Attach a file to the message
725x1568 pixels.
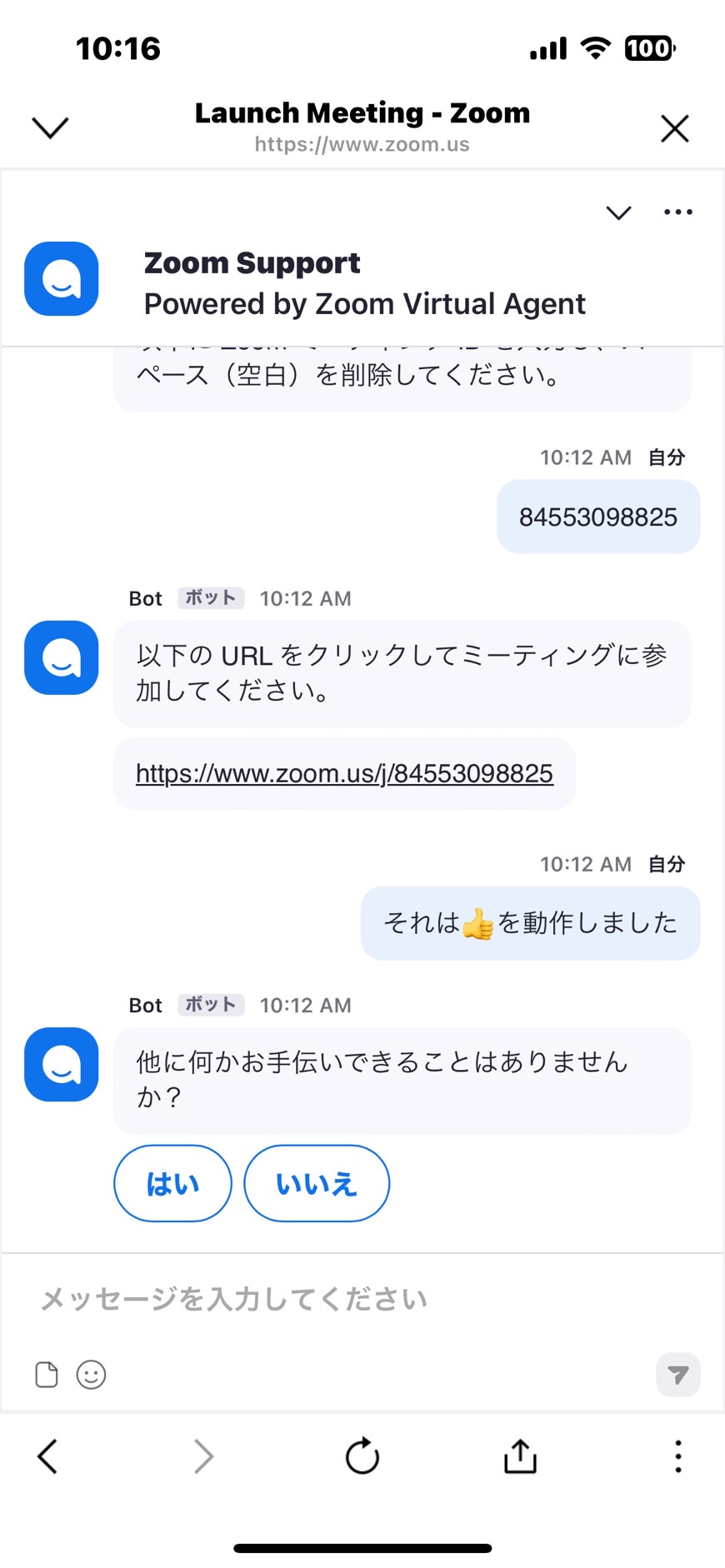(47, 1375)
